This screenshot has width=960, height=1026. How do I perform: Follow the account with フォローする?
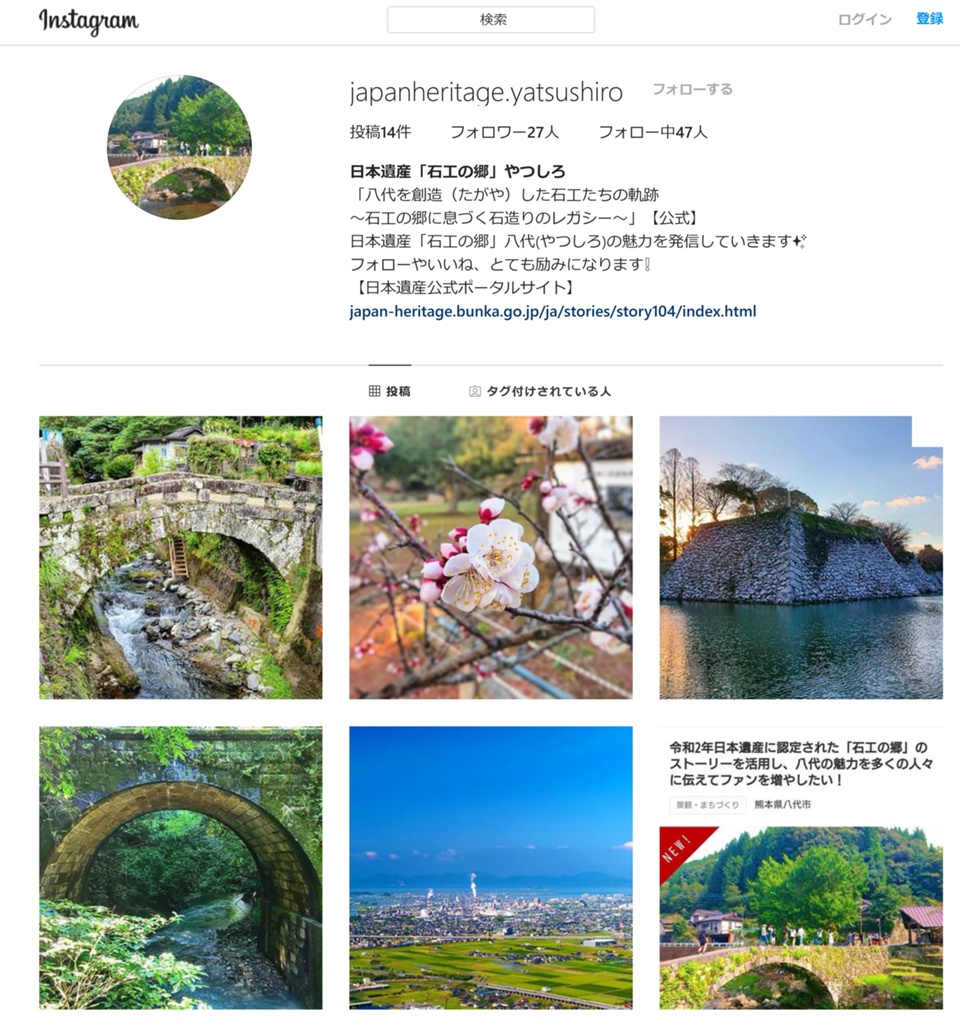[692, 89]
